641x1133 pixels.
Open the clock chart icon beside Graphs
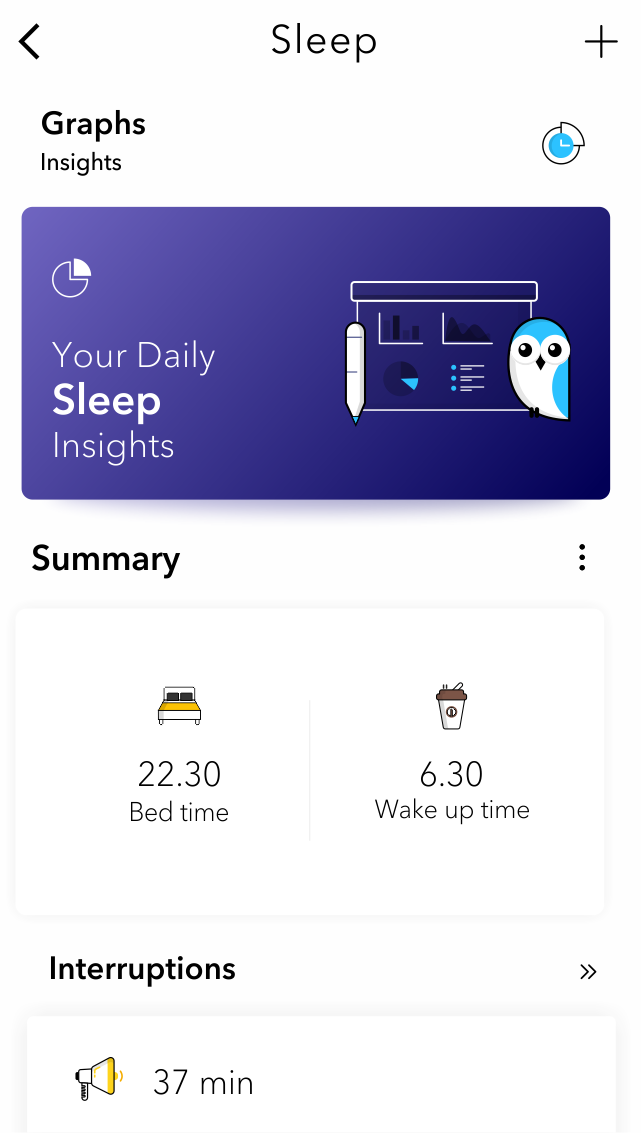563,144
